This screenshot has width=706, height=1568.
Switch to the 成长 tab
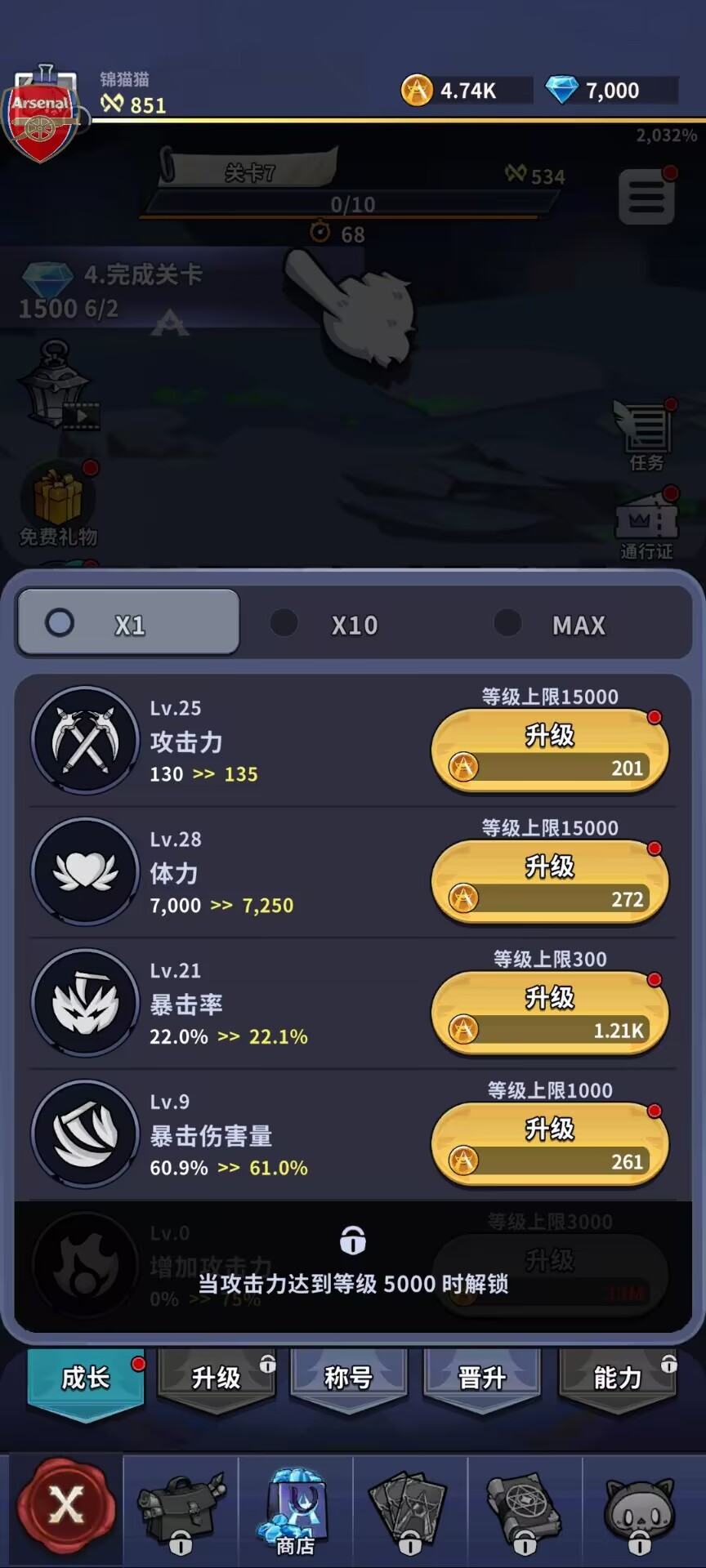[x=86, y=1379]
